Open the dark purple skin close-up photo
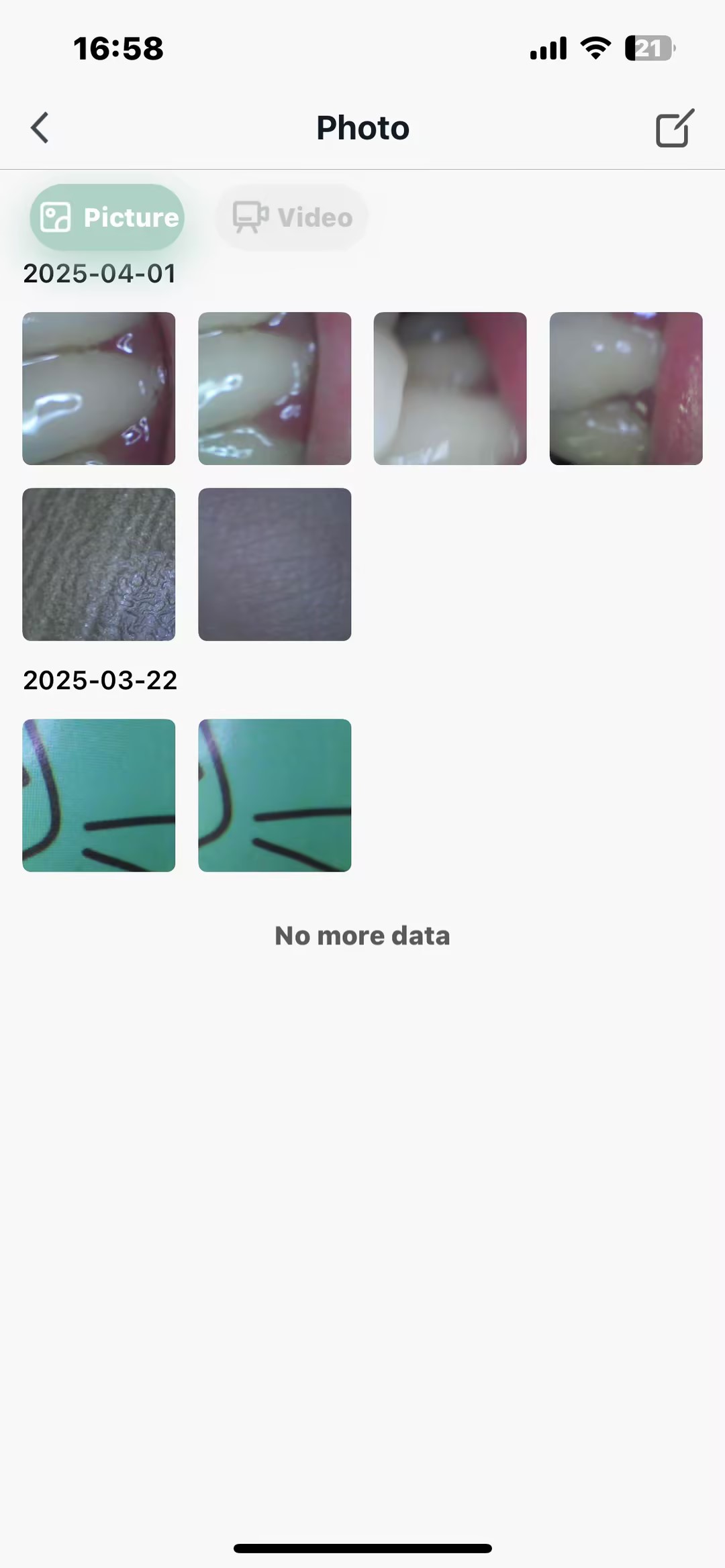Viewport: 725px width, 1568px height. [x=275, y=564]
